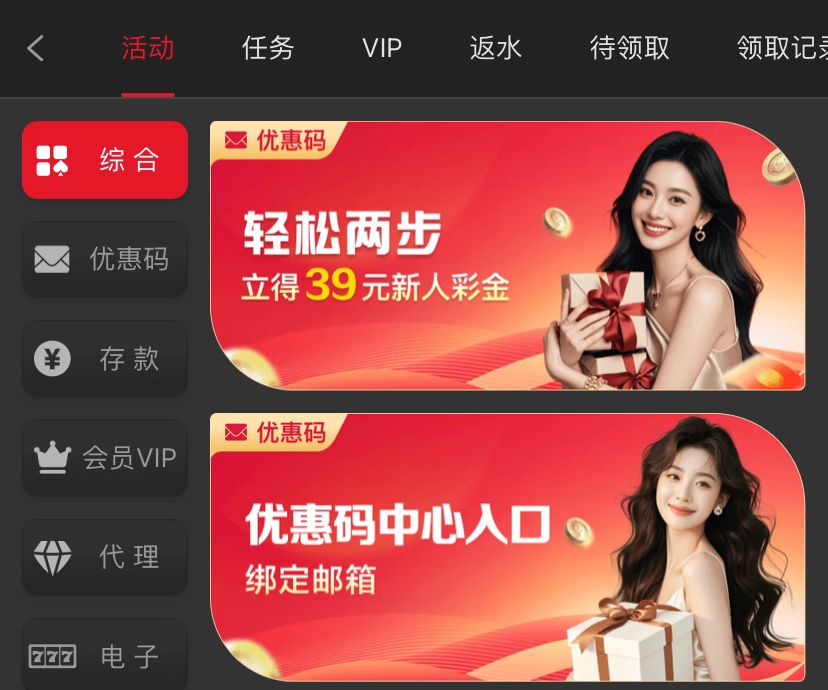Screen dimensions: 828x690
Task: Switch to the VIP tab
Action: [x=382, y=48]
